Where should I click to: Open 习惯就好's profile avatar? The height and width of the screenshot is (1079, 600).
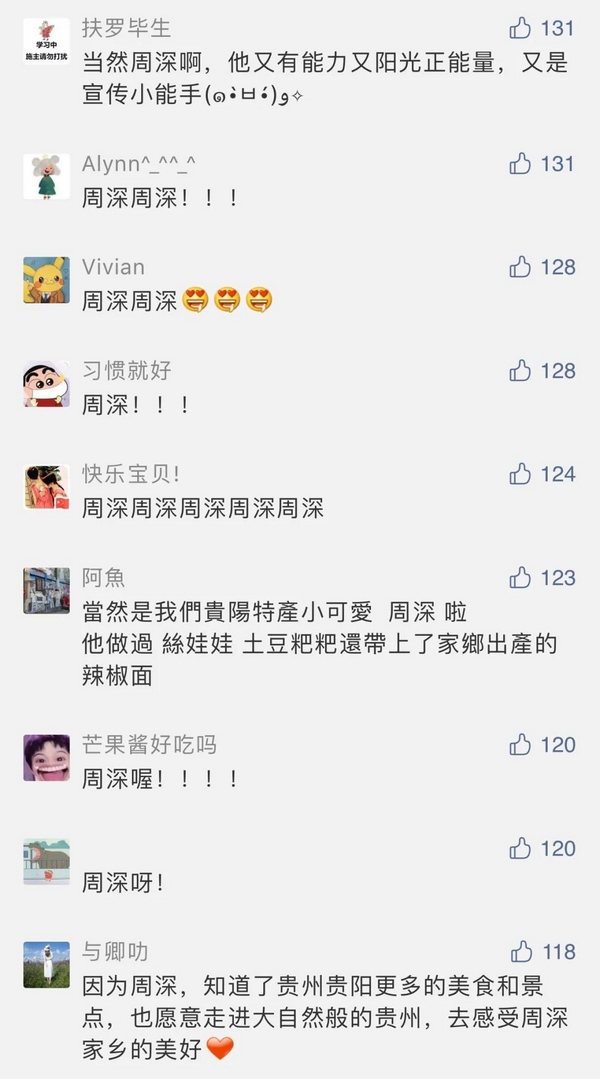tap(47, 384)
